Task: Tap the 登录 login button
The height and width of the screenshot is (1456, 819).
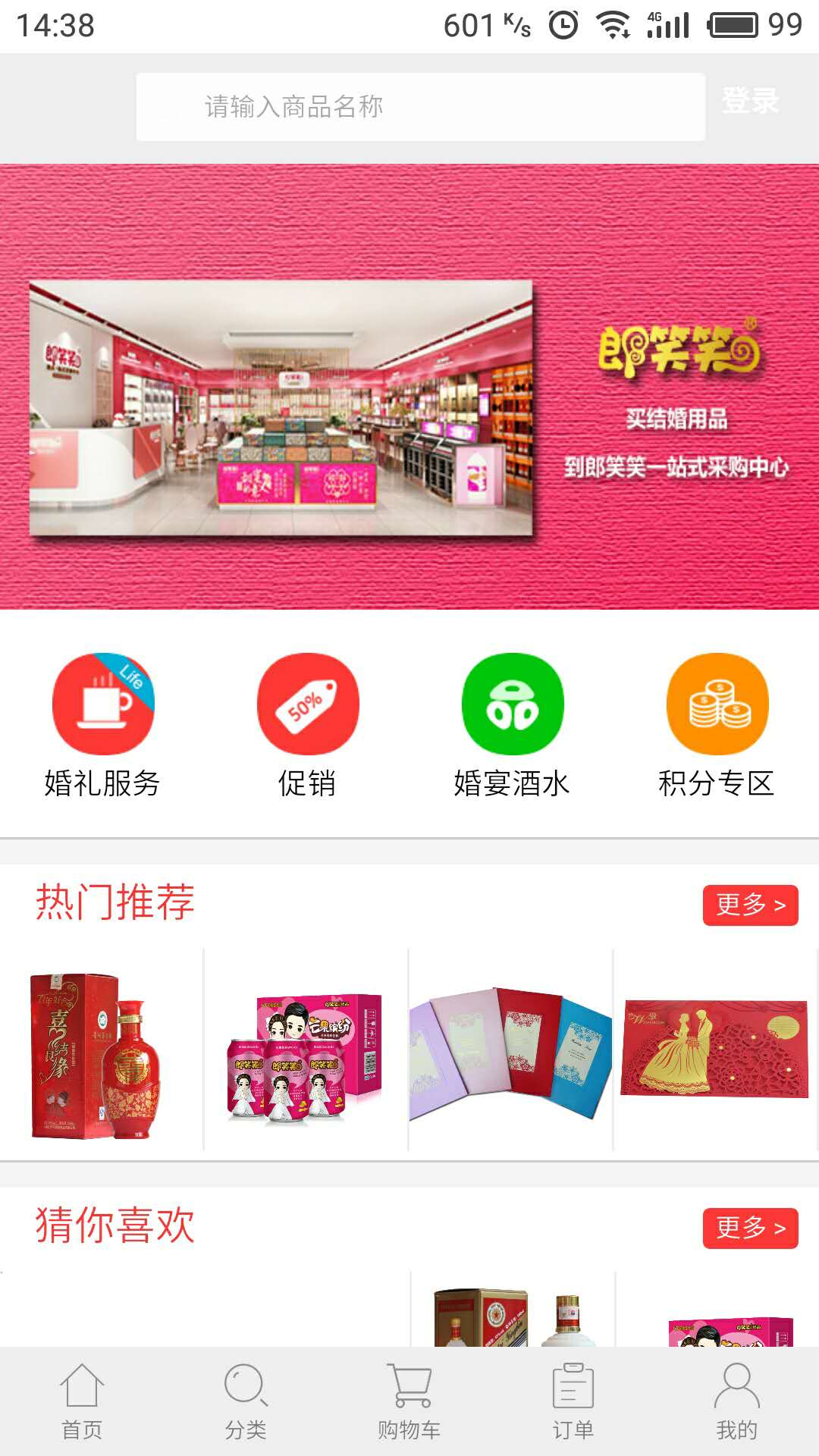Action: 749,101
